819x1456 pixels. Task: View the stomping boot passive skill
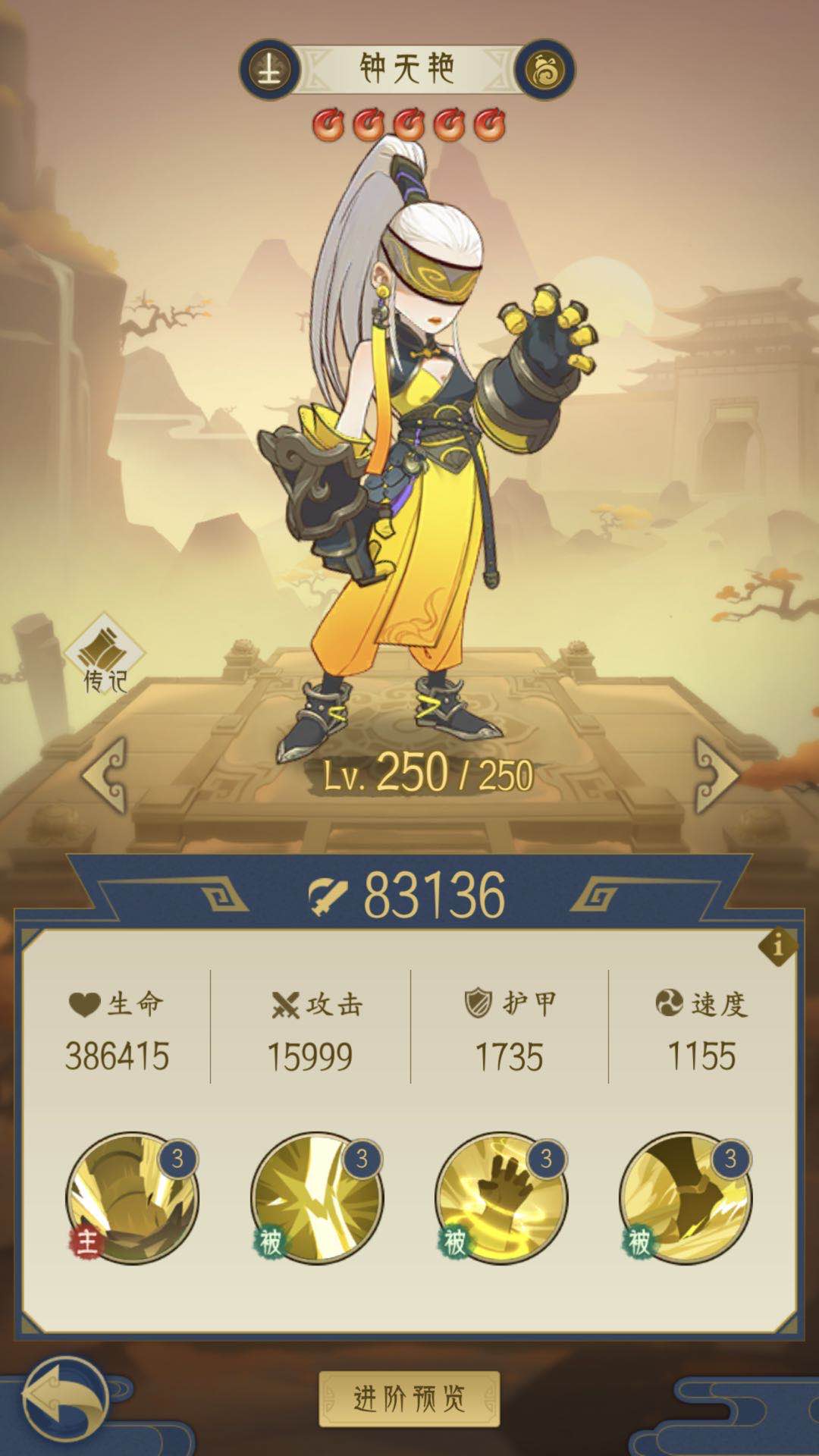coord(686,1198)
